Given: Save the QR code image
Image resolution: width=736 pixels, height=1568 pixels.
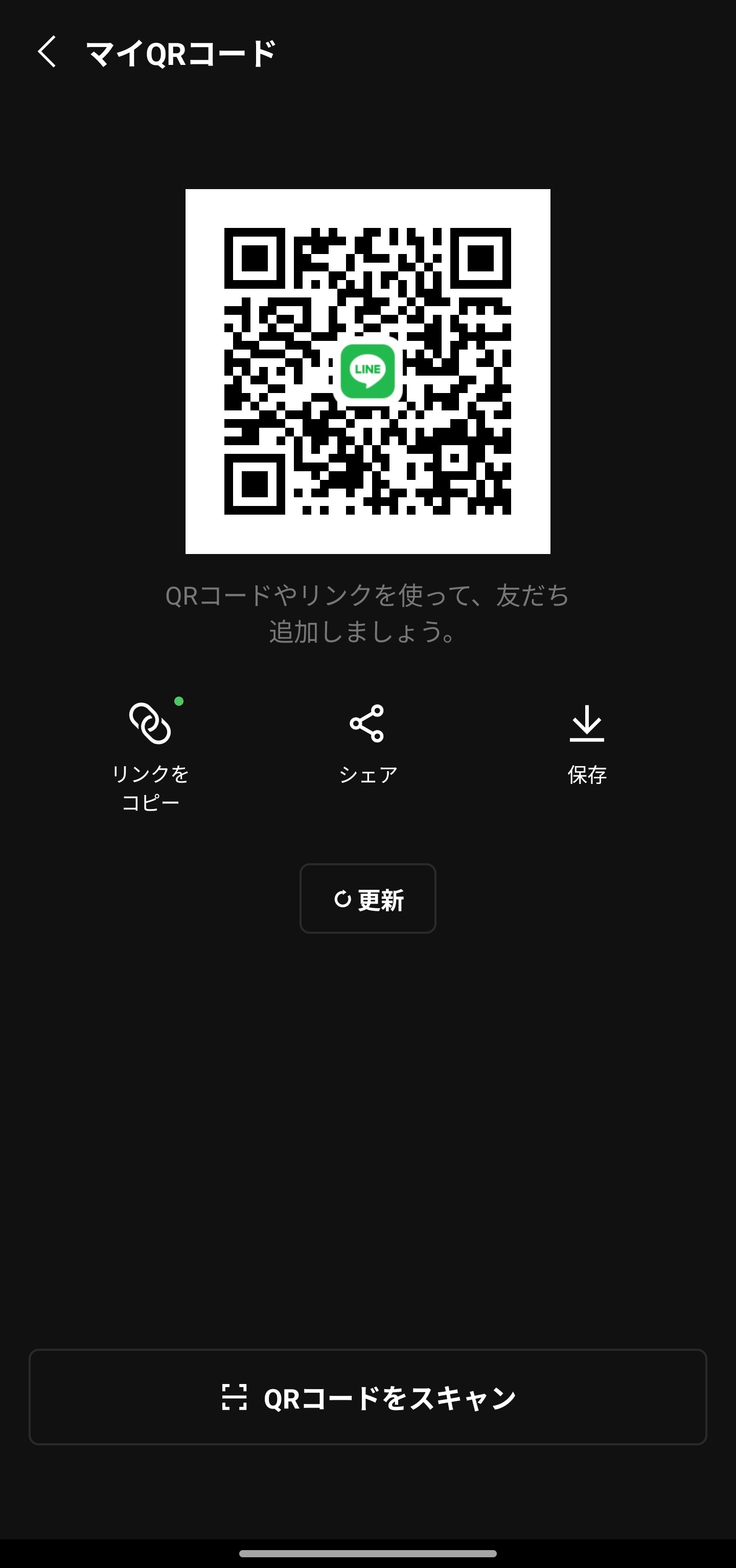Looking at the screenshot, I should [586, 724].
